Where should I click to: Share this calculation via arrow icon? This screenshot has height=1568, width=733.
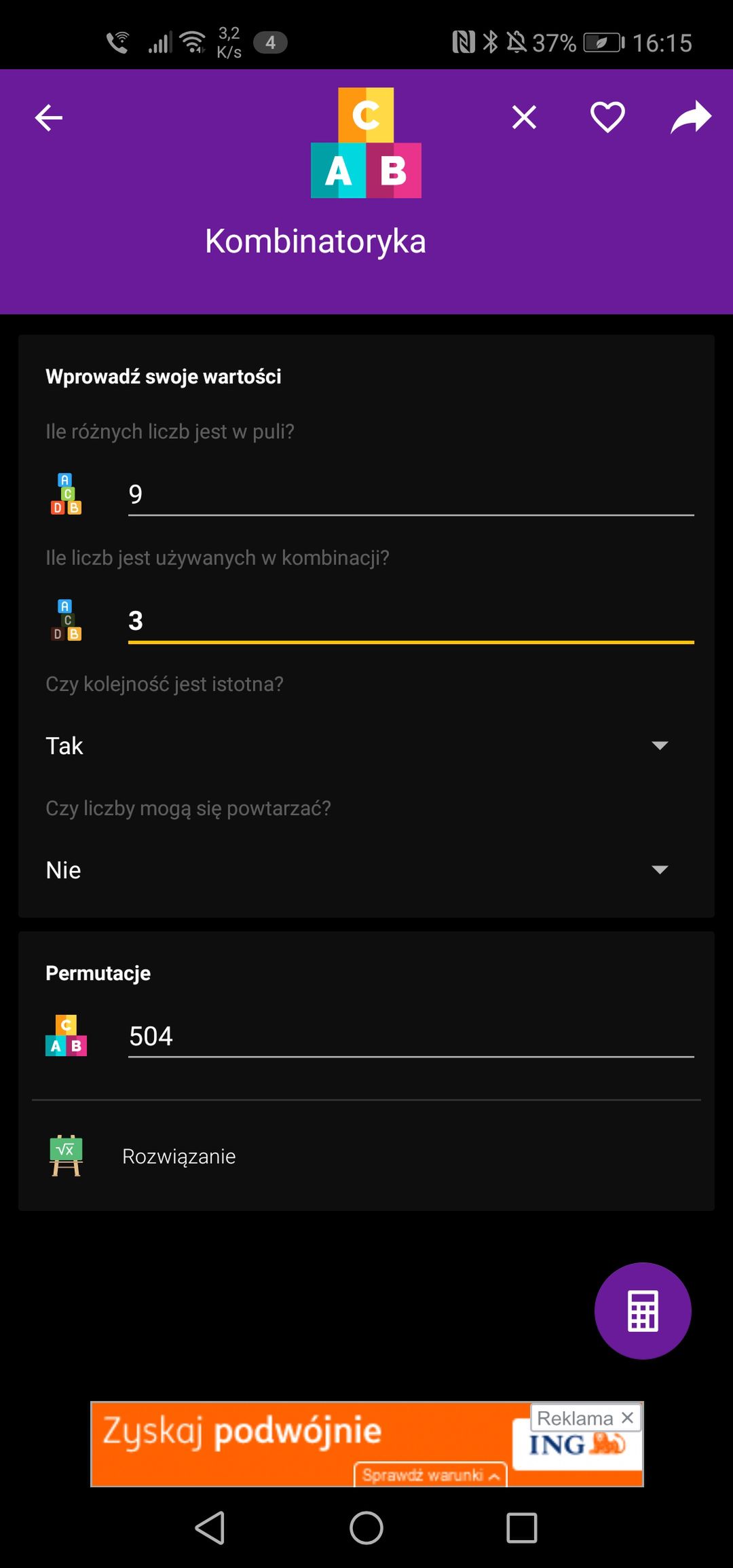pos(691,117)
